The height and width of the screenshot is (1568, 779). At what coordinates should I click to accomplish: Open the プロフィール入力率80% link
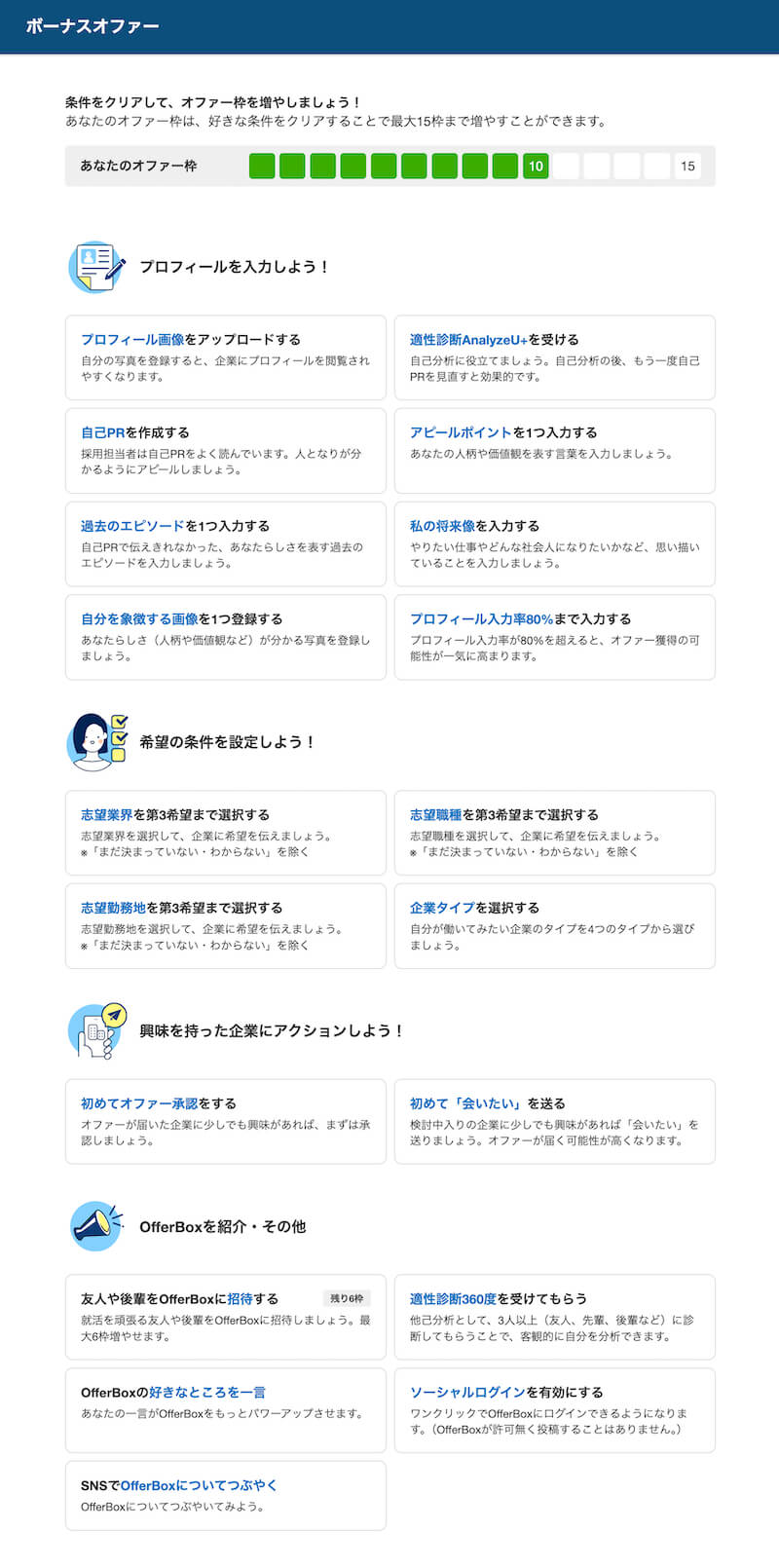coord(481,619)
